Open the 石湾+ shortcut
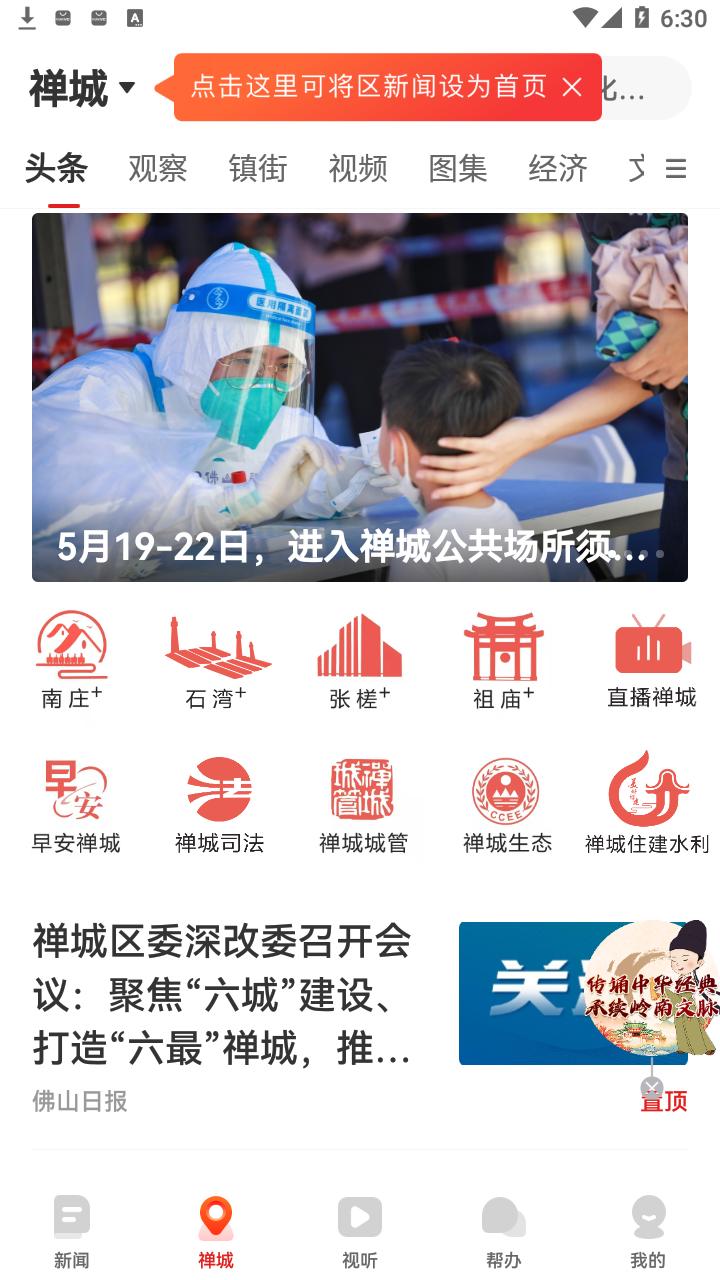Screen dimensions: 720x1280 pyautogui.click(x=216, y=661)
